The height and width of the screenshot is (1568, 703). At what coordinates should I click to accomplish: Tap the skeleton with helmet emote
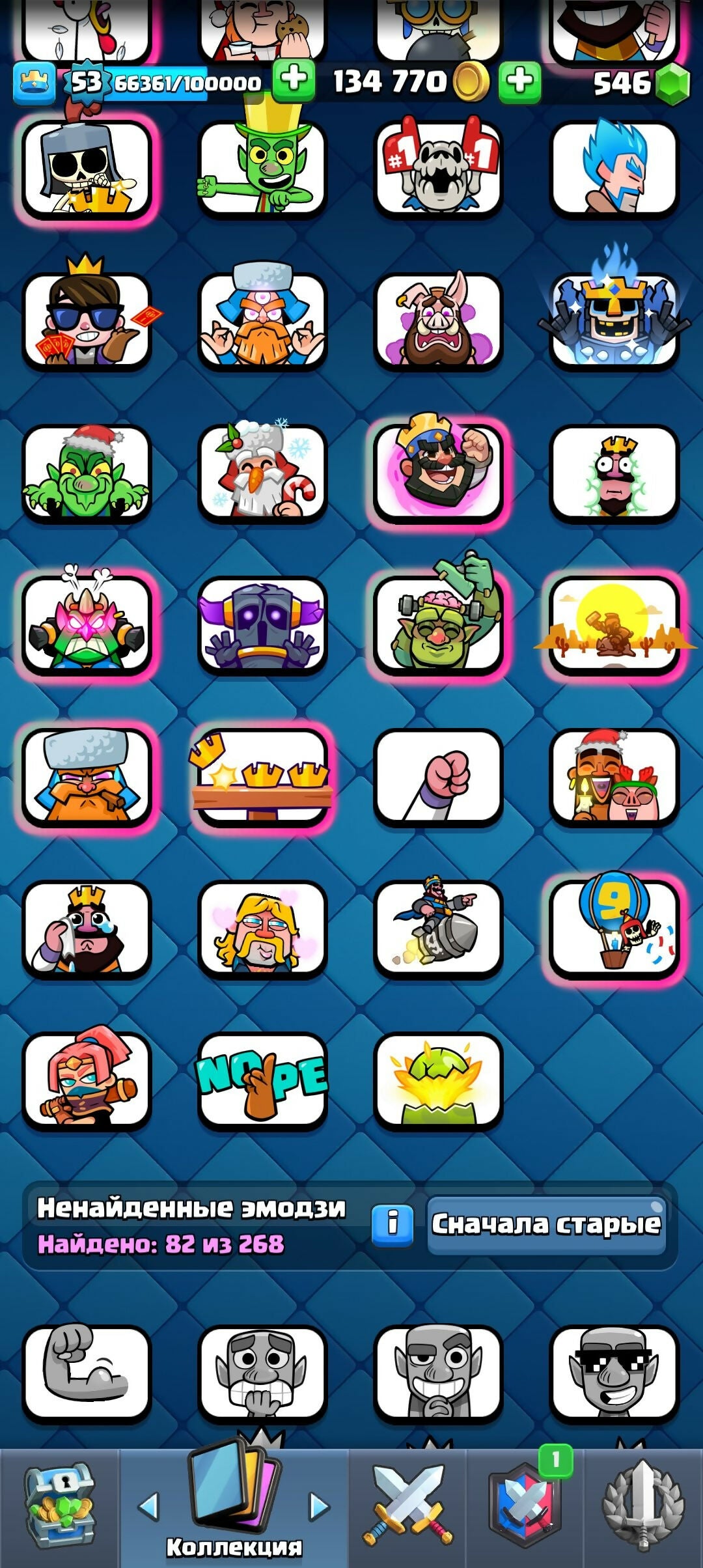87,168
